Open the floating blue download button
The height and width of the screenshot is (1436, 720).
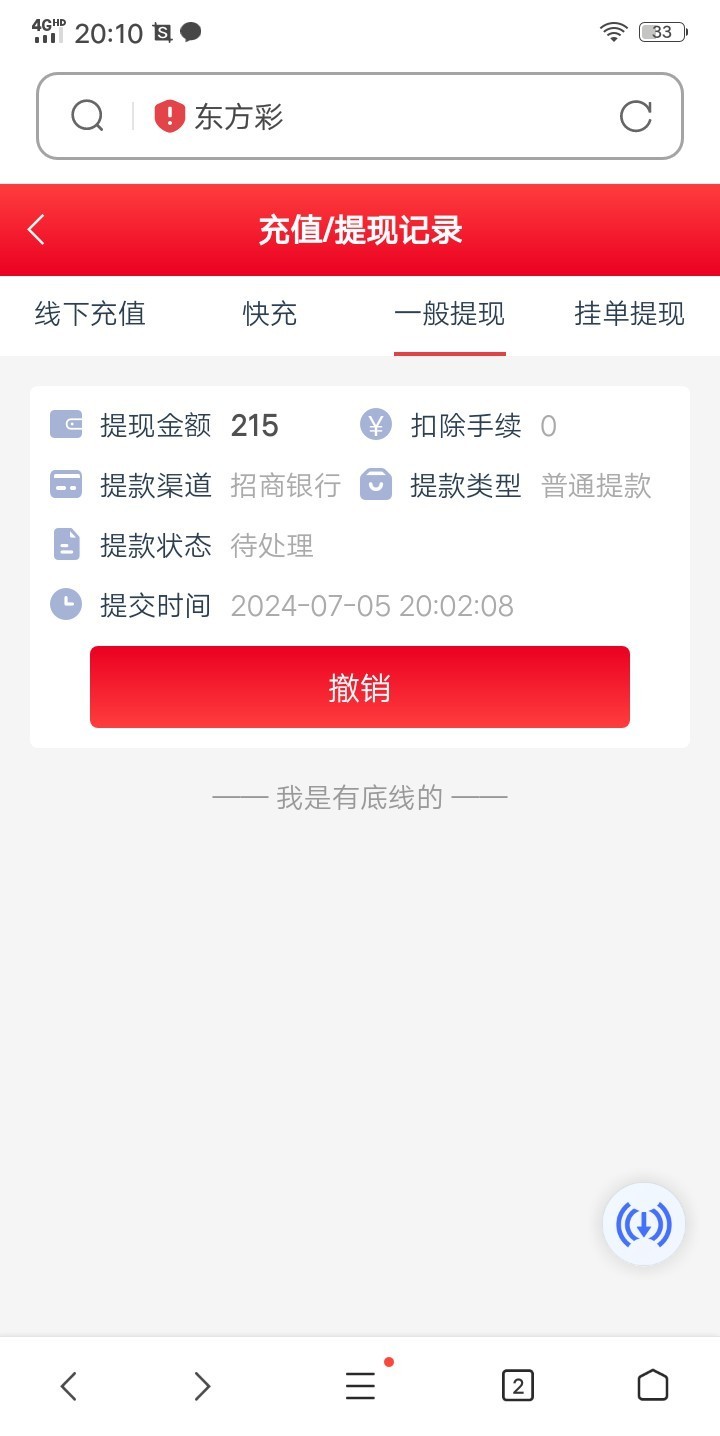click(x=644, y=1224)
